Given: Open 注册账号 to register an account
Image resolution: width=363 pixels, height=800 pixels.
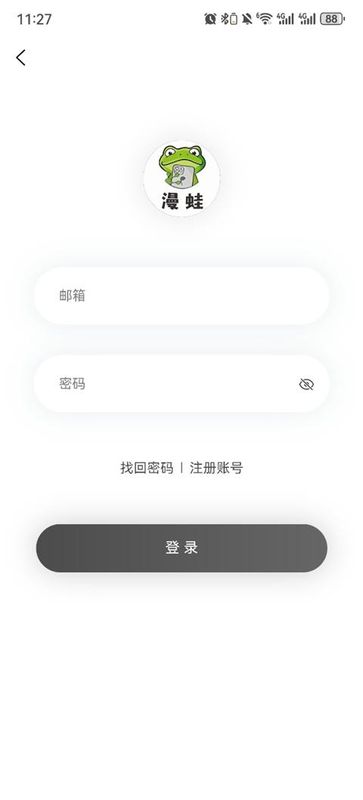Looking at the screenshot, I should tap(216, 468).
